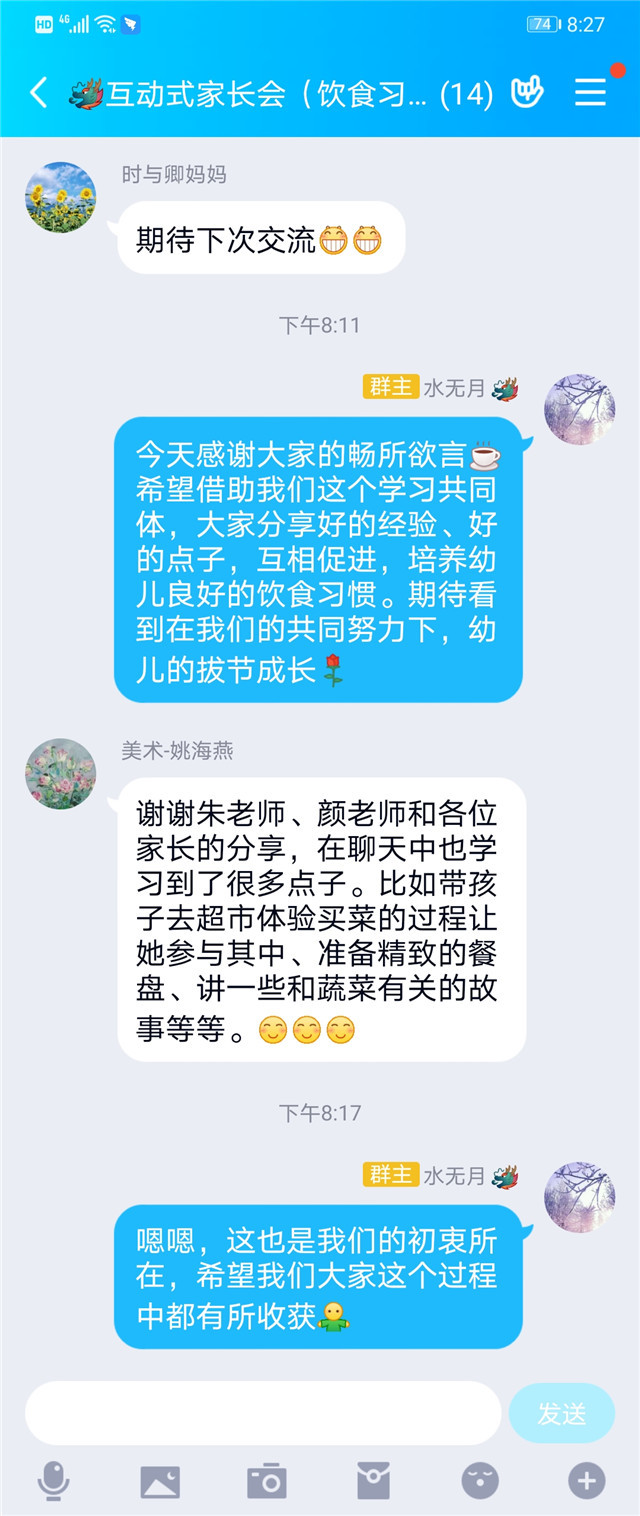Image resolution: width=640 pixels, height=1516 pixels.
Task: Open the camera to take photo
Action: pyautogui.click(x=267, y=1480)
